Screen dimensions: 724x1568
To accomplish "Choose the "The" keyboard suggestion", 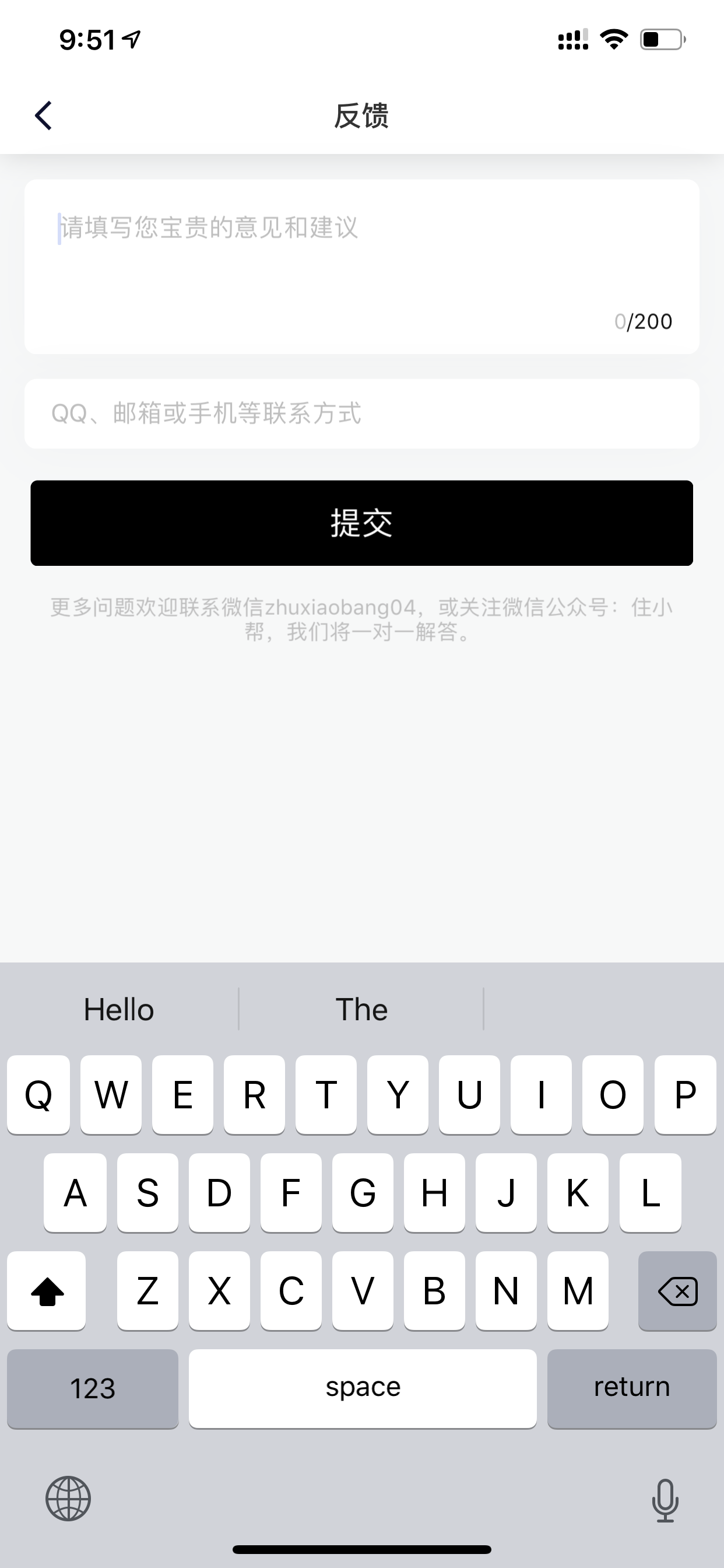I will pos(361,1010).
